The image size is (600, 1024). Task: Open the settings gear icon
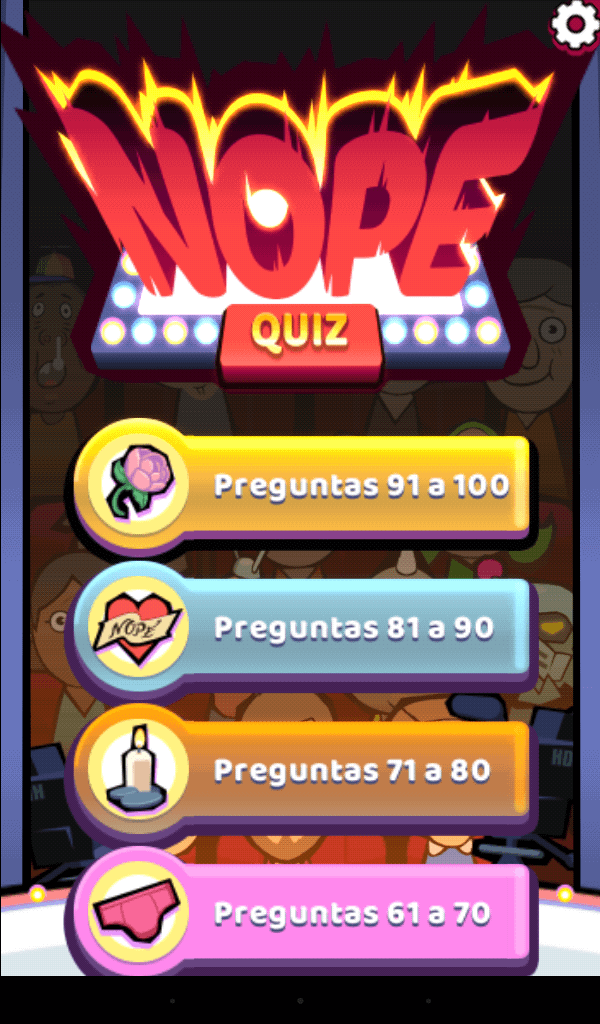point(576,24)
